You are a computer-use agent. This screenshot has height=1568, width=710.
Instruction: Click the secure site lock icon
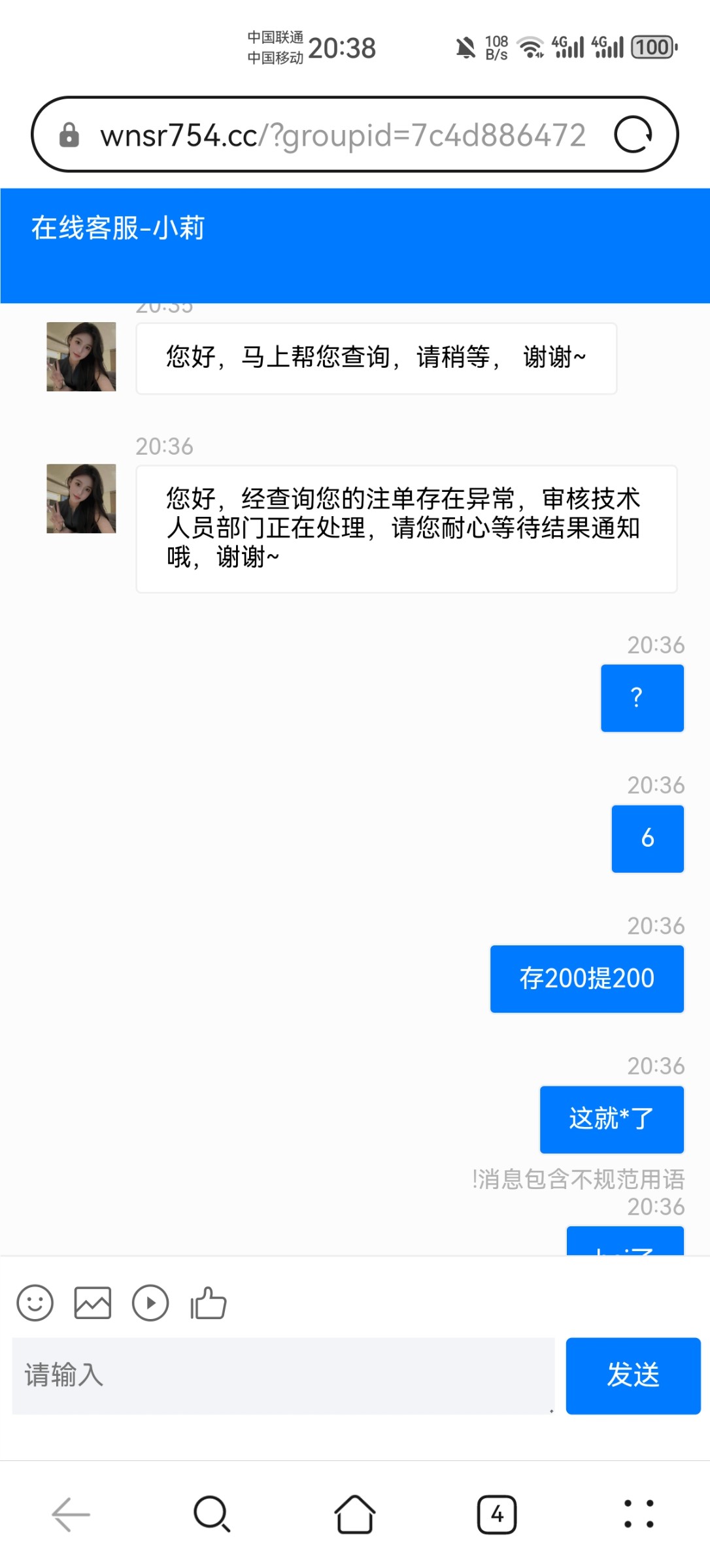pyautogui.click(x=70, y=134)
